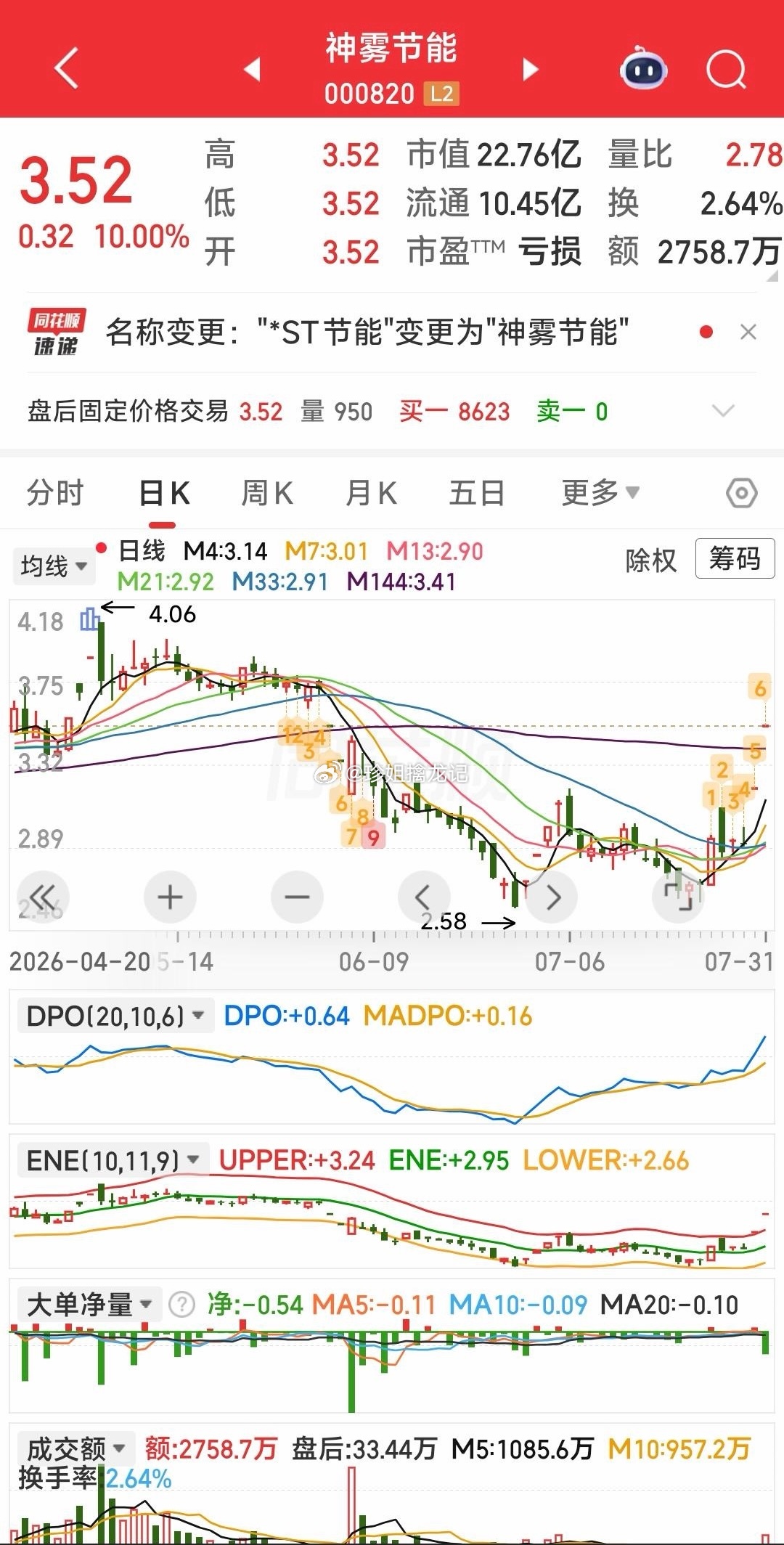Switch to the 五日 tab

pos(476,493)
